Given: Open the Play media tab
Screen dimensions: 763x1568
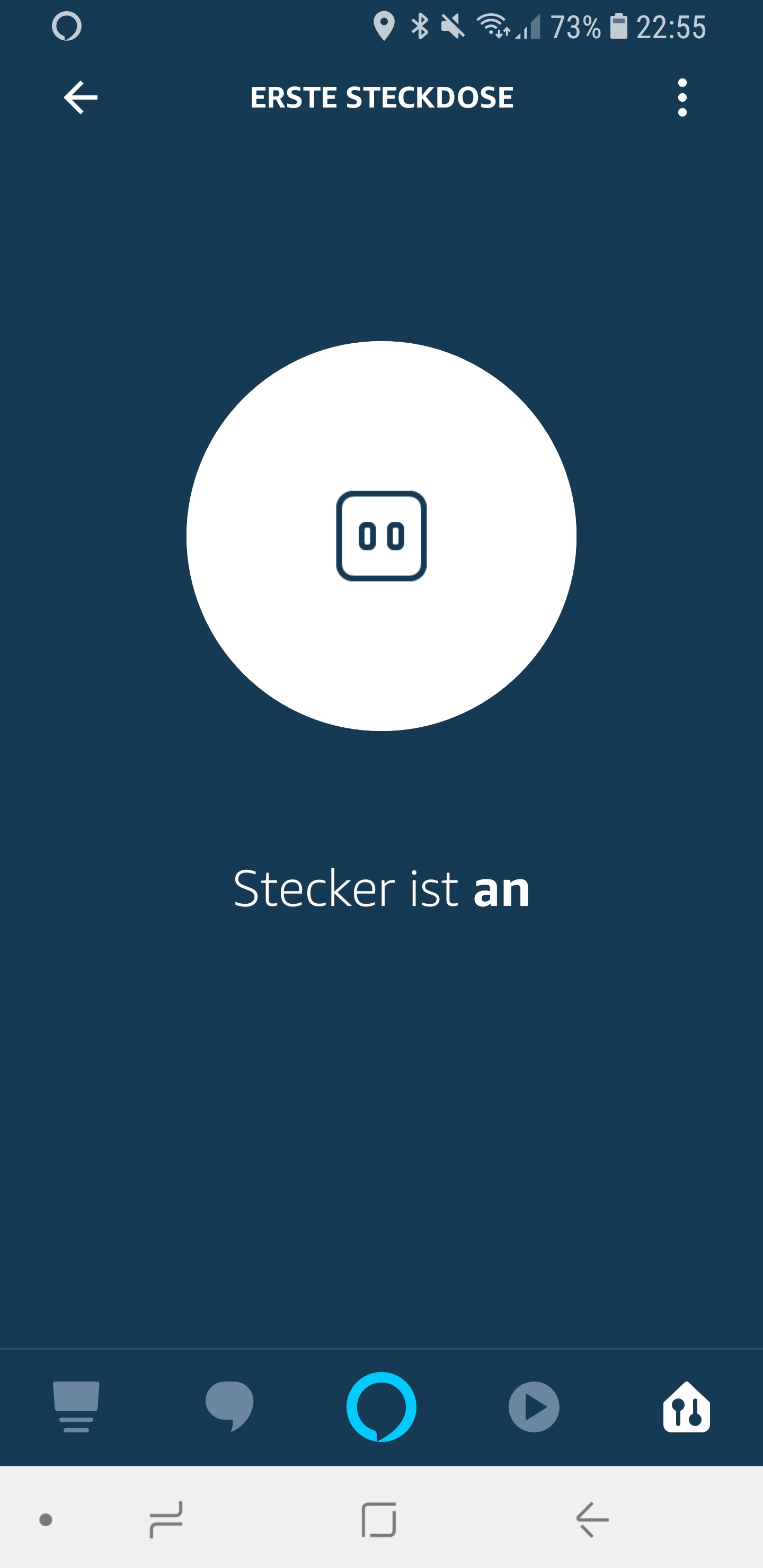Looking at the screenshot, I should [x=534, y=1406].
